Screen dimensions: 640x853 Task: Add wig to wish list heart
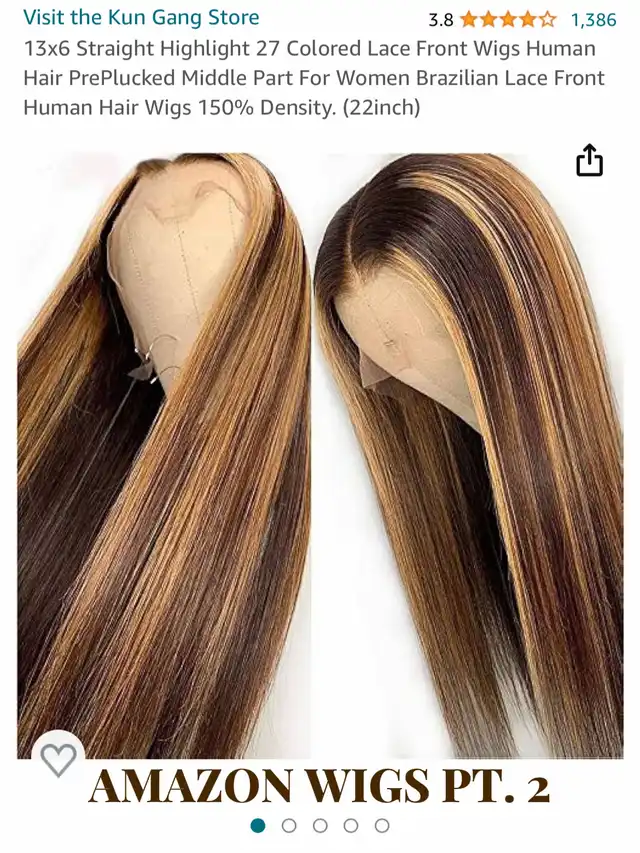point(58,760)
